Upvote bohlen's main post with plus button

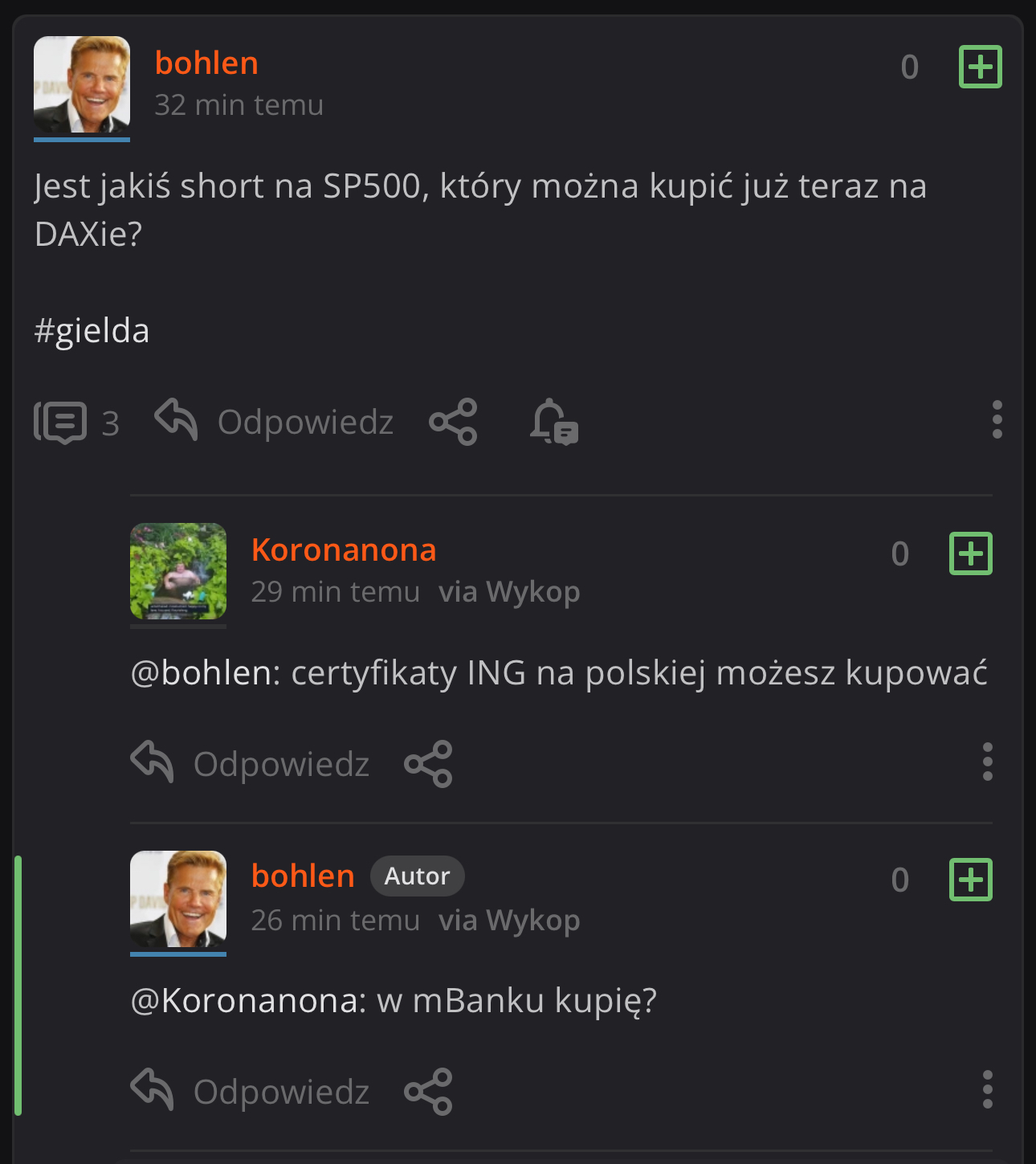click(x=981, y=67)
